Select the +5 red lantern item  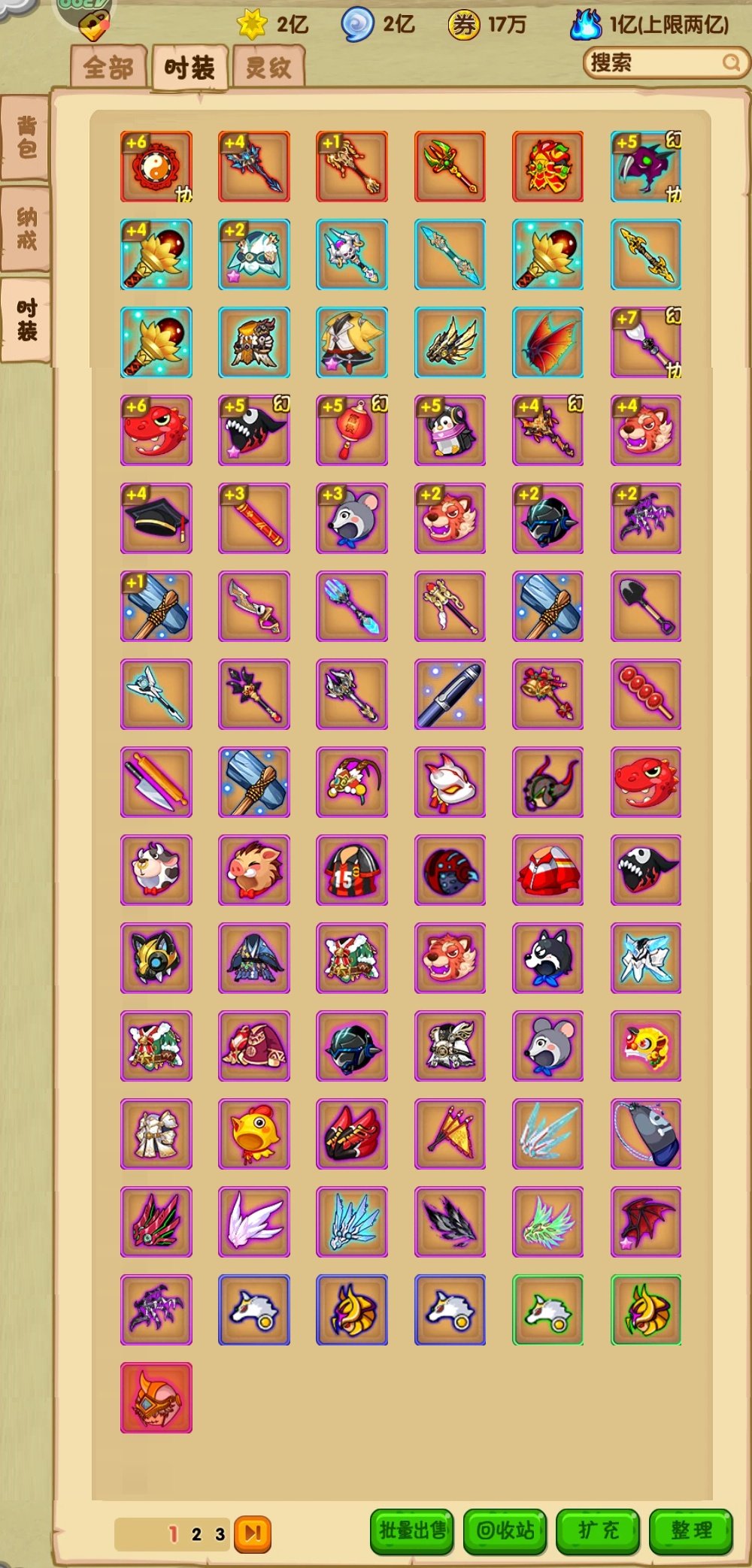pos(352,430)
